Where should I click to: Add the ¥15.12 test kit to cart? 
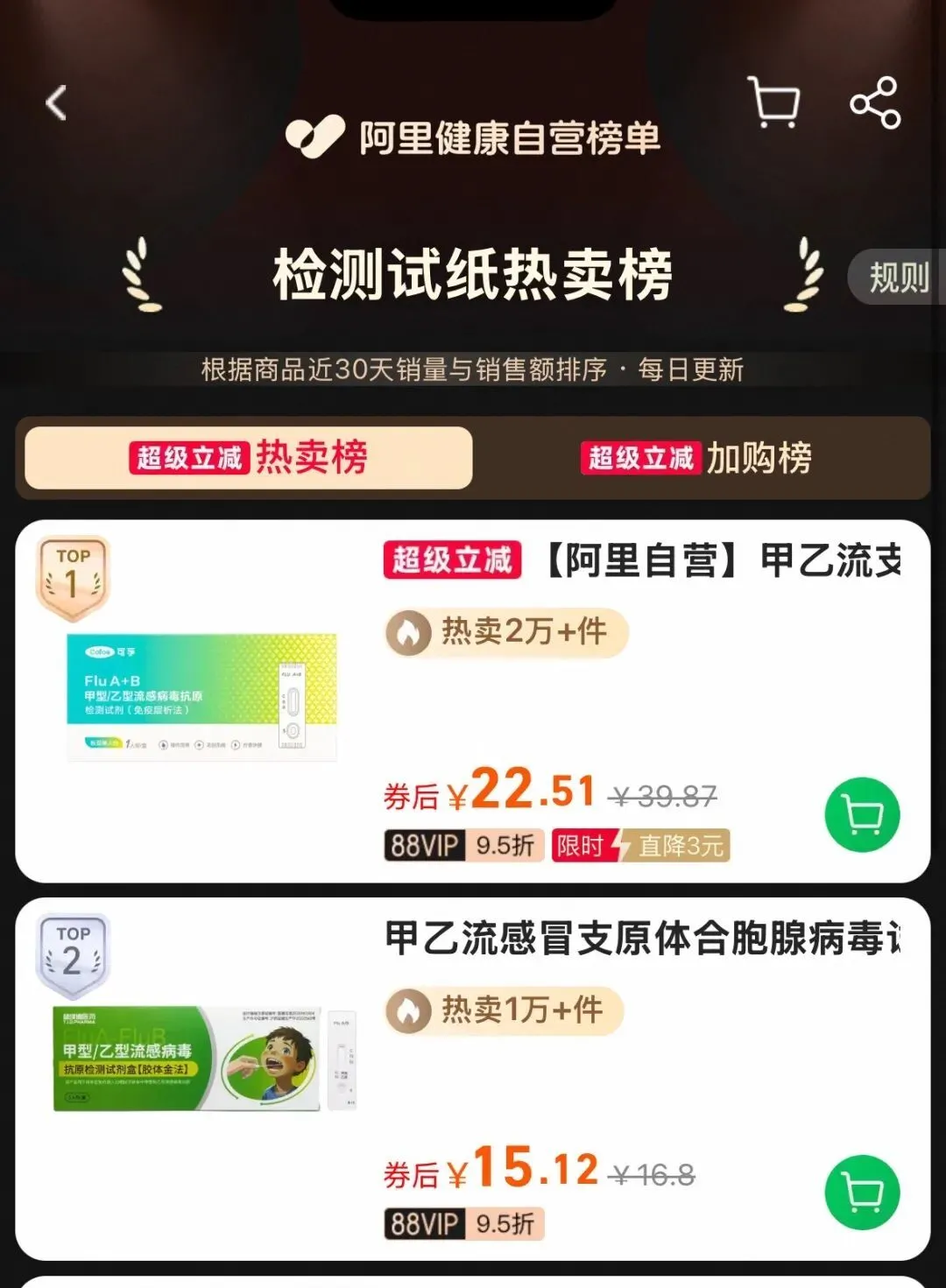pyautogui.click(x=862, y=1193)
